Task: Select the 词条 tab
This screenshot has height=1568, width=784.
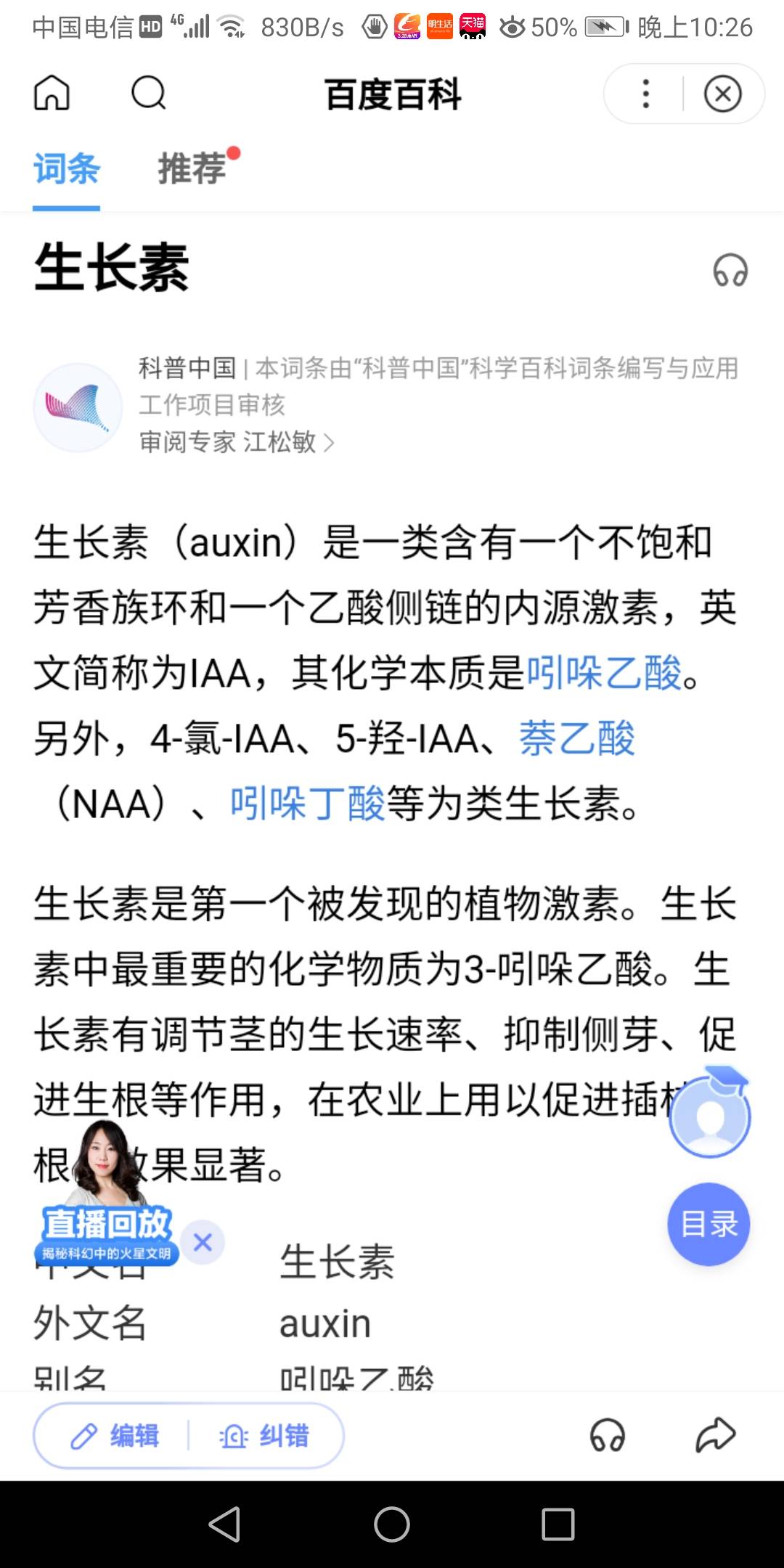Action: click(x=66, y=168)
